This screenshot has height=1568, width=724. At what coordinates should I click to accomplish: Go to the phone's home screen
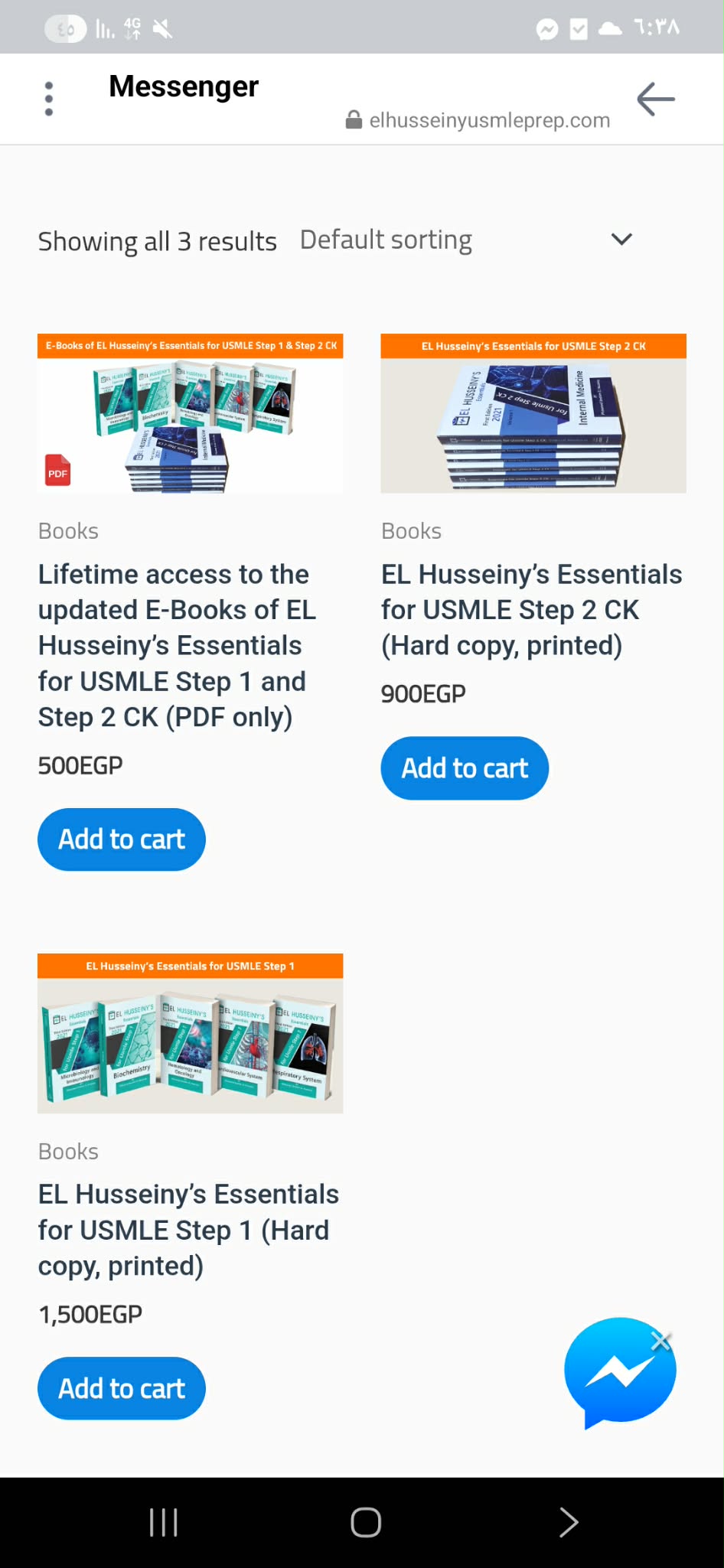coord(365,1522)
